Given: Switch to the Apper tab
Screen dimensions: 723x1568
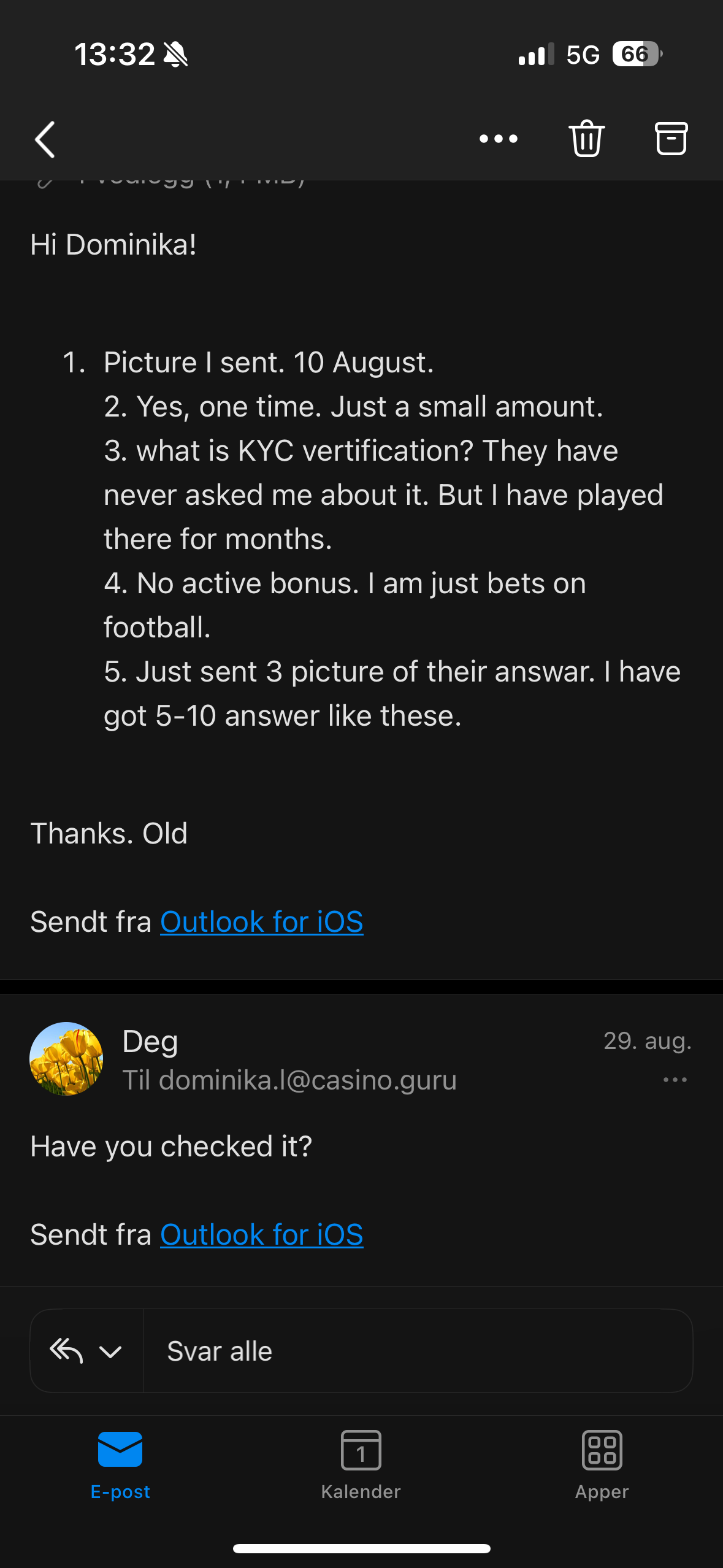Looking at the screenshot, I should pyautogui.click(x=602, y=1464).
